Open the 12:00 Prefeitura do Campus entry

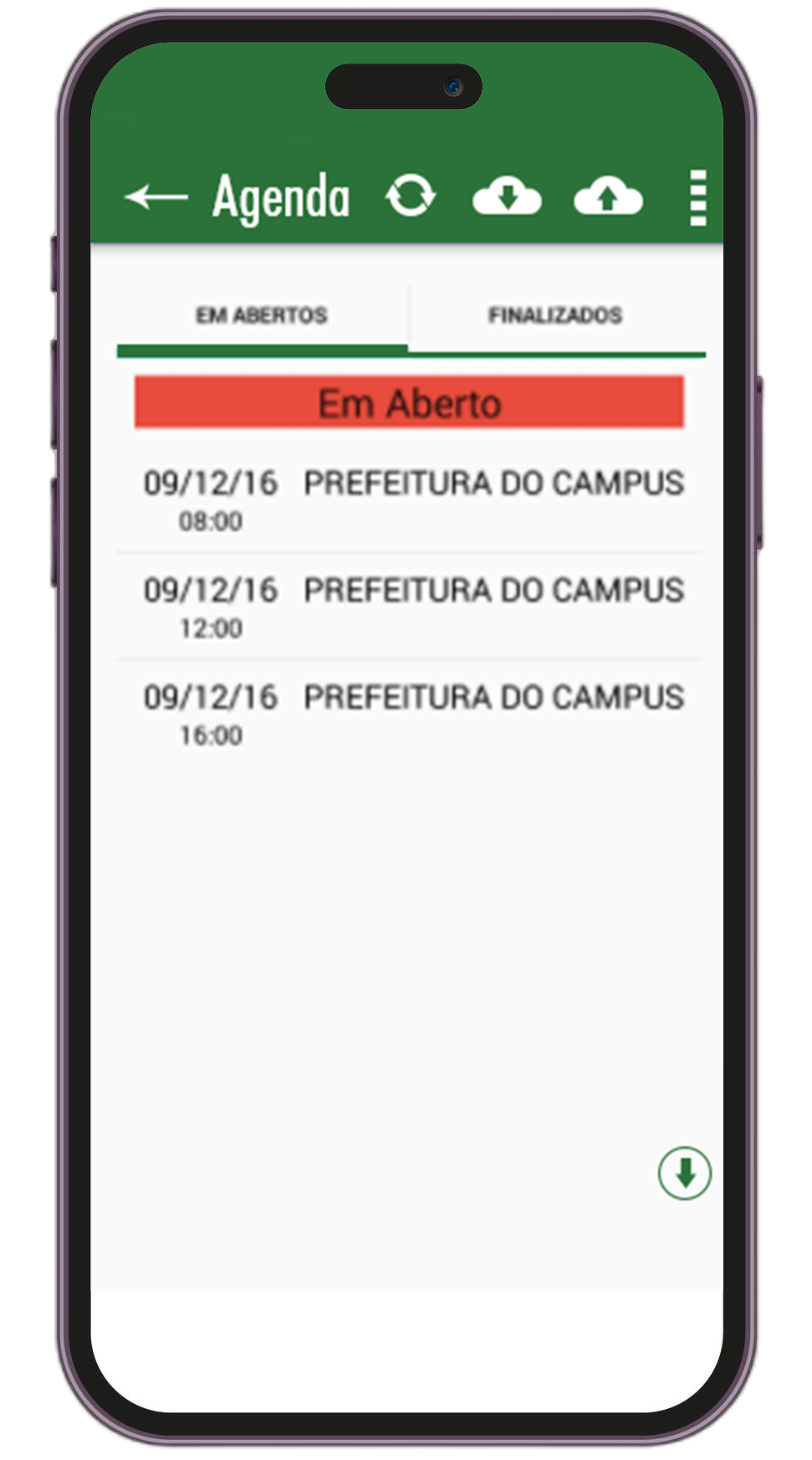(x=410, y=606)
